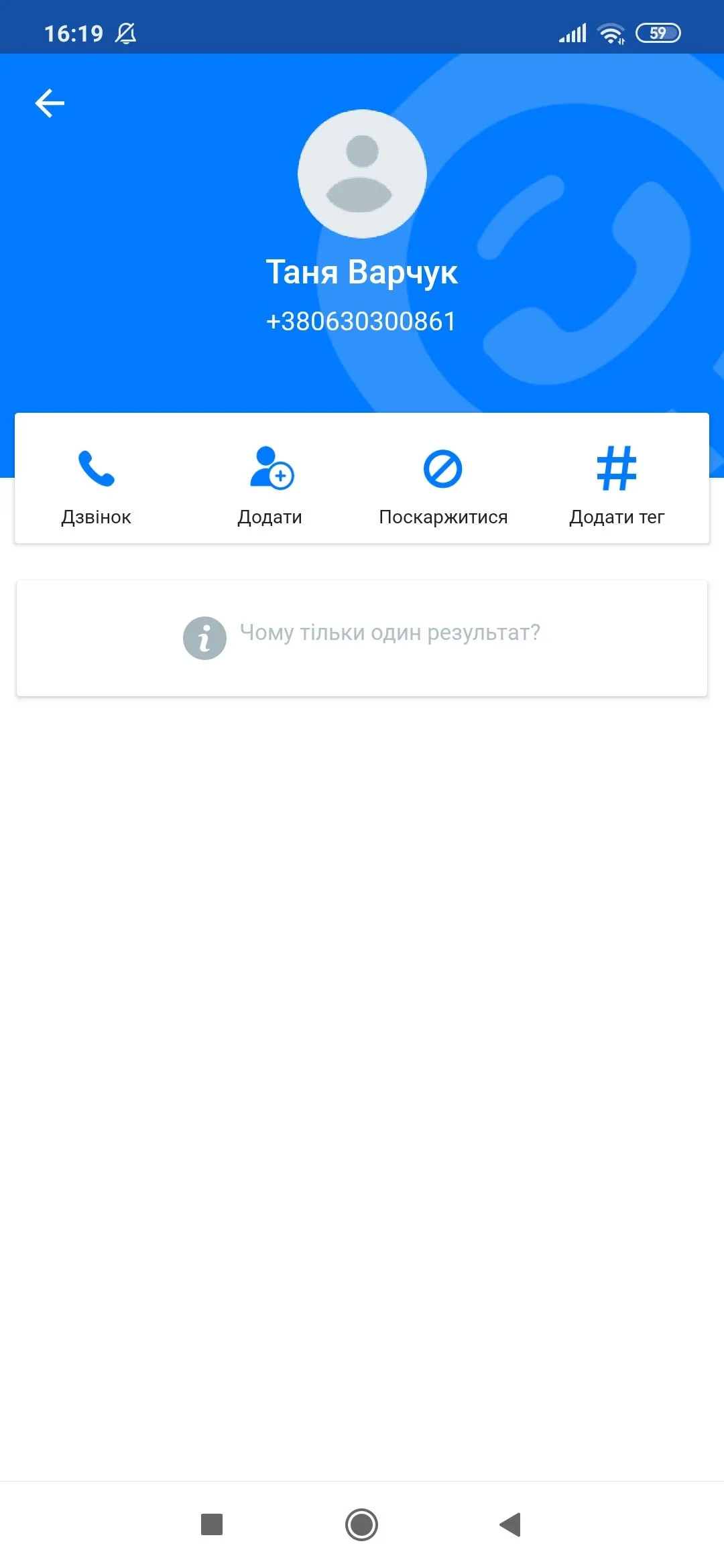Open the contact's profile avatar

362,174
